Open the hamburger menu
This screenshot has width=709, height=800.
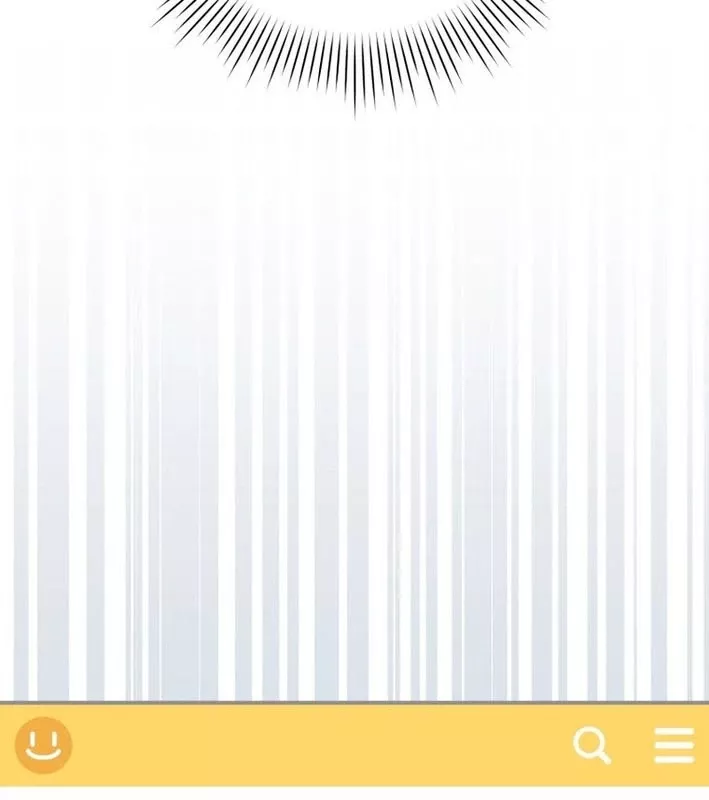(674, 745)
